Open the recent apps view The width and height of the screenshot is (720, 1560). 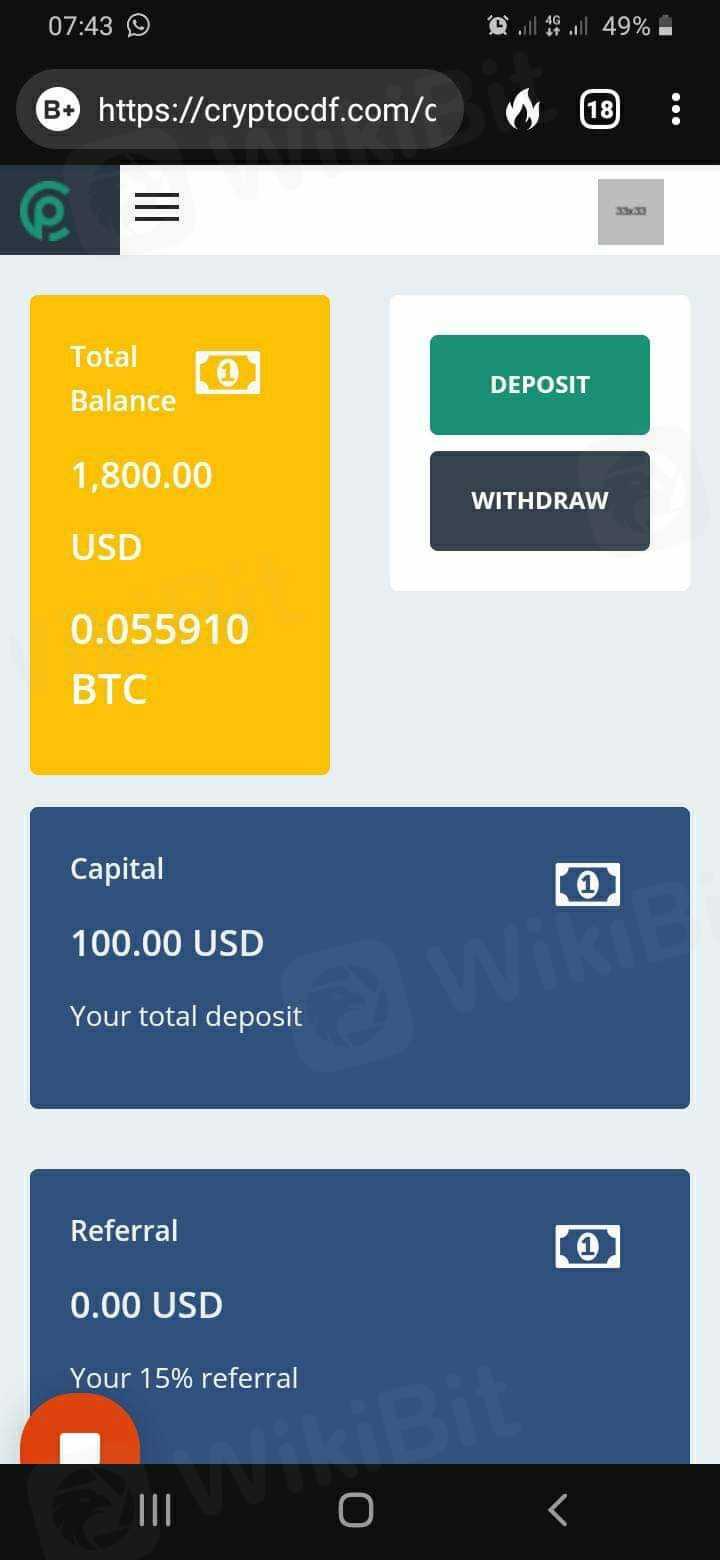tap(155, 1510)
